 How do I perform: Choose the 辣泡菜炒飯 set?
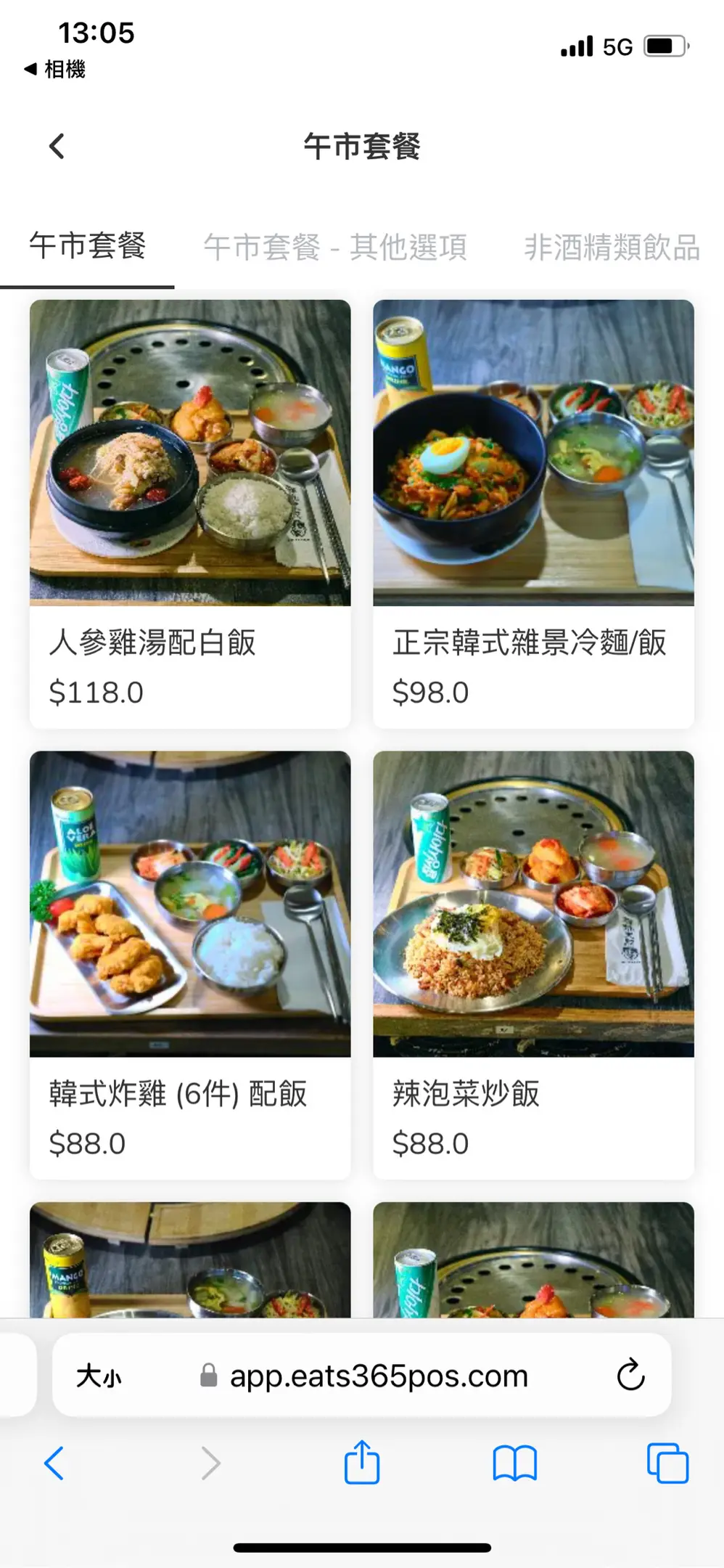tap(533, 964)
